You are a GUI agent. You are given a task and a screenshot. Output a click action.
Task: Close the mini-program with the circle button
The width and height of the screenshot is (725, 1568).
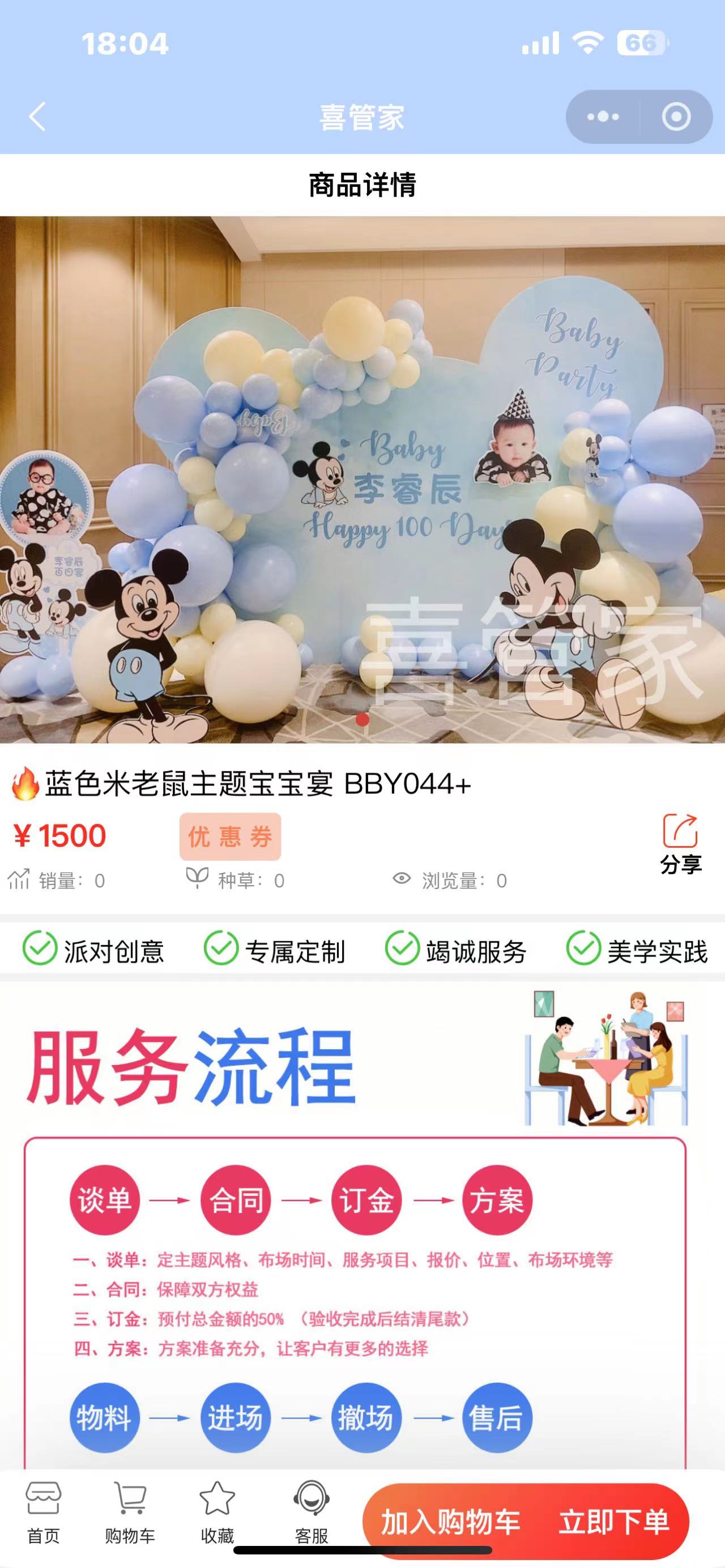(x=676, y=116)
